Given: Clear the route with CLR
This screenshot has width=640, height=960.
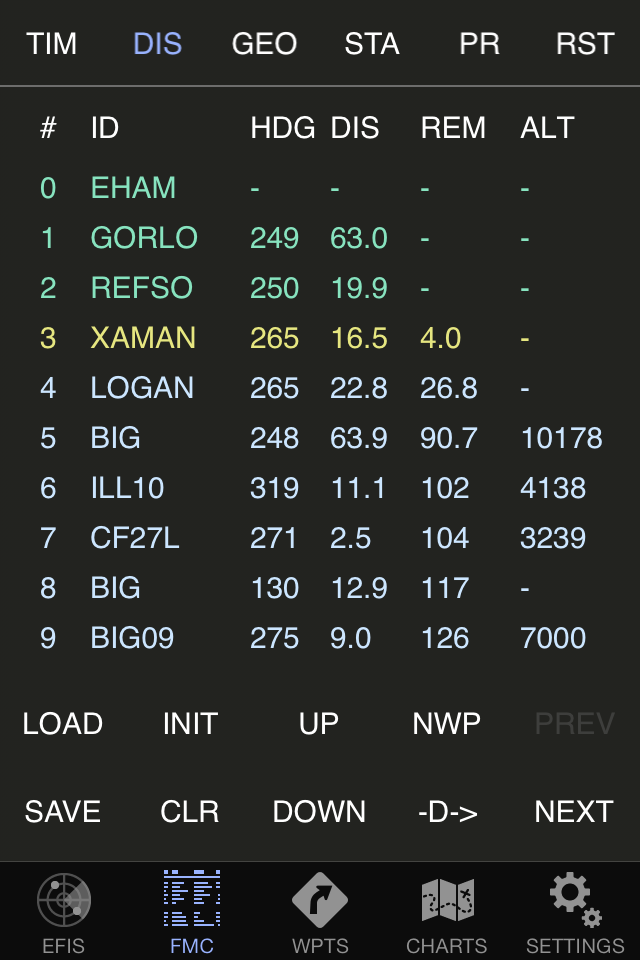Looking at the screenshot, I should [x=190, y=811].
